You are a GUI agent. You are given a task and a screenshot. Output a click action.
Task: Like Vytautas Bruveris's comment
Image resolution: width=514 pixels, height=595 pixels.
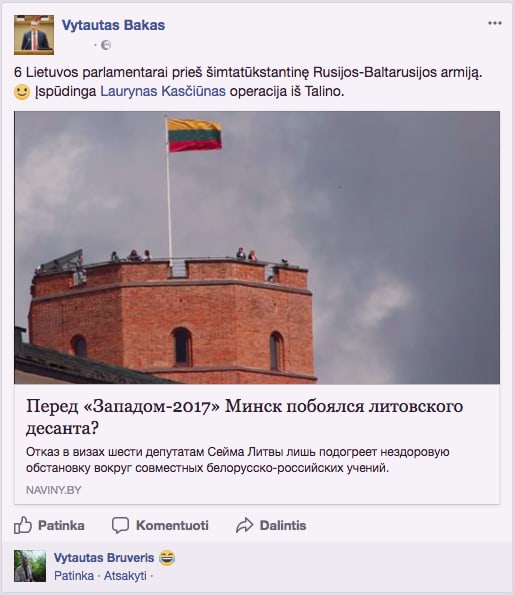coord(74,576)
